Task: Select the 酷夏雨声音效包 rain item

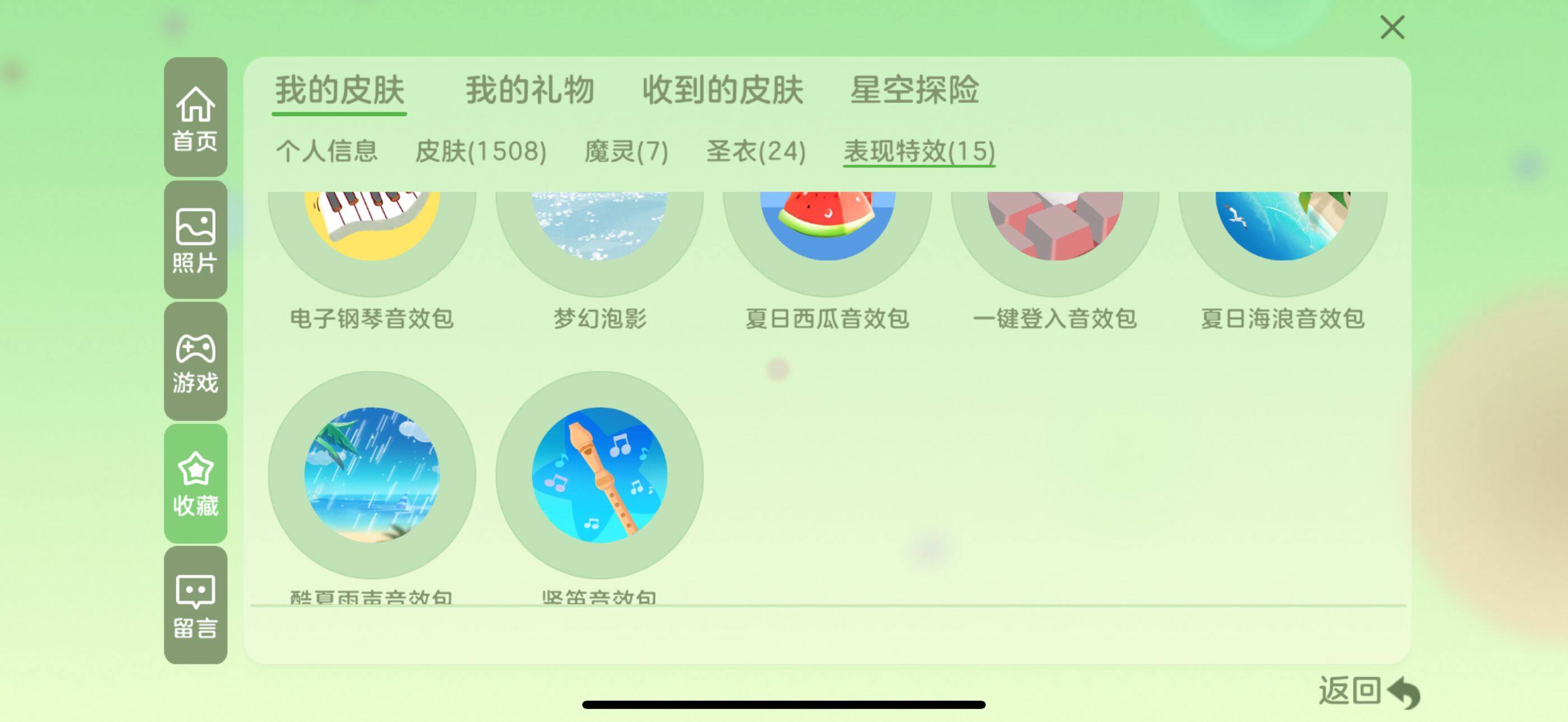Action: [x=371, y=475]
